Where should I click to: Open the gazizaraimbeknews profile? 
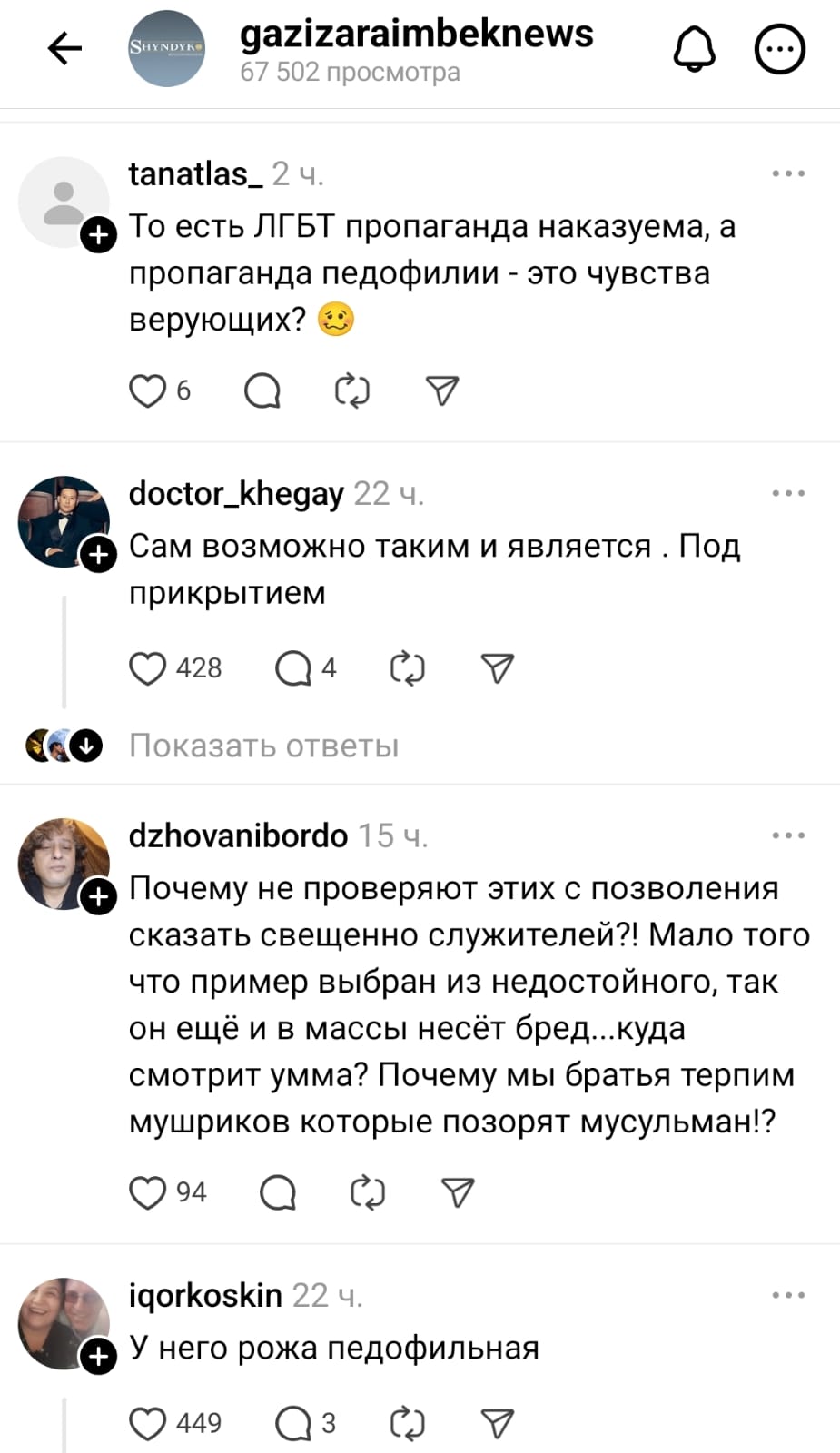(416, 35)
